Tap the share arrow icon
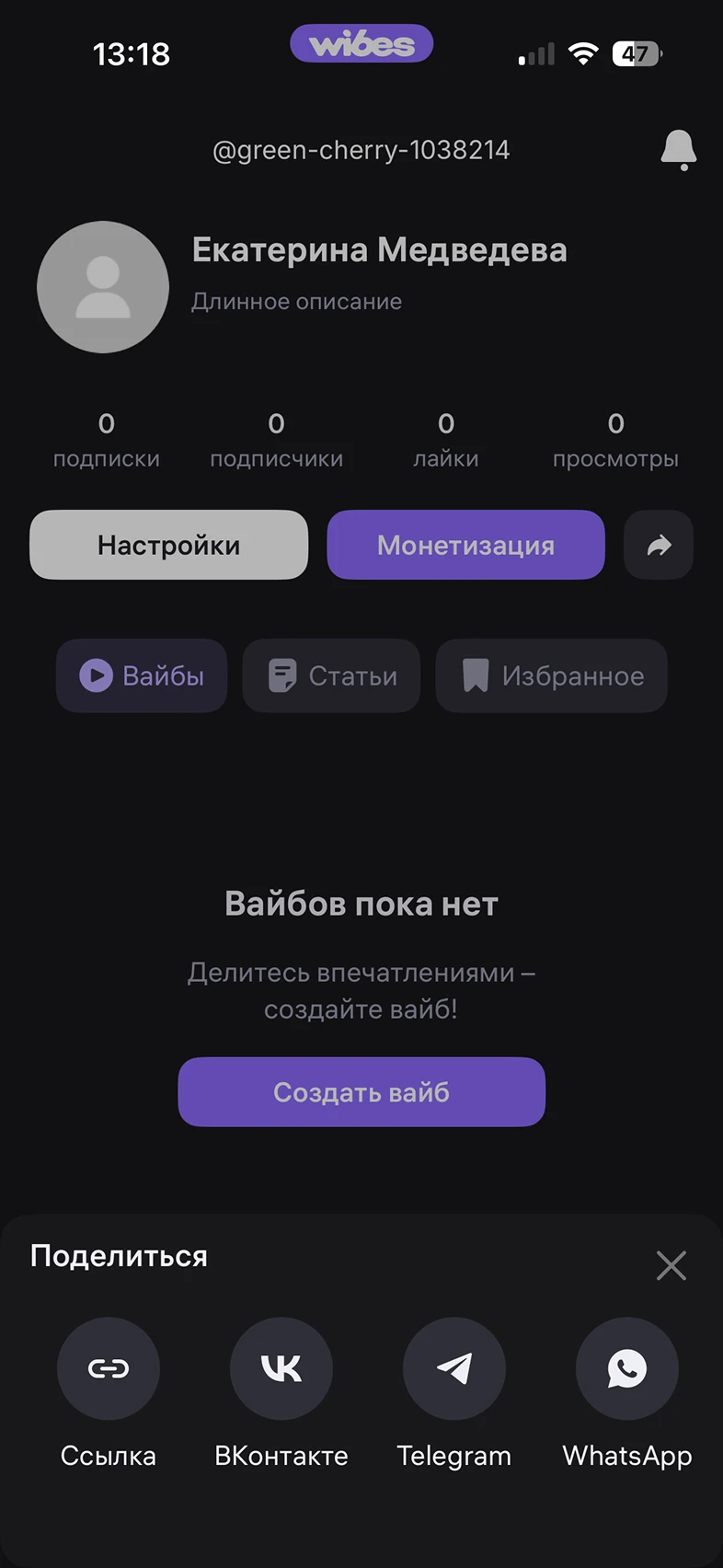The image size is (723, 1568). pos(659,545)
